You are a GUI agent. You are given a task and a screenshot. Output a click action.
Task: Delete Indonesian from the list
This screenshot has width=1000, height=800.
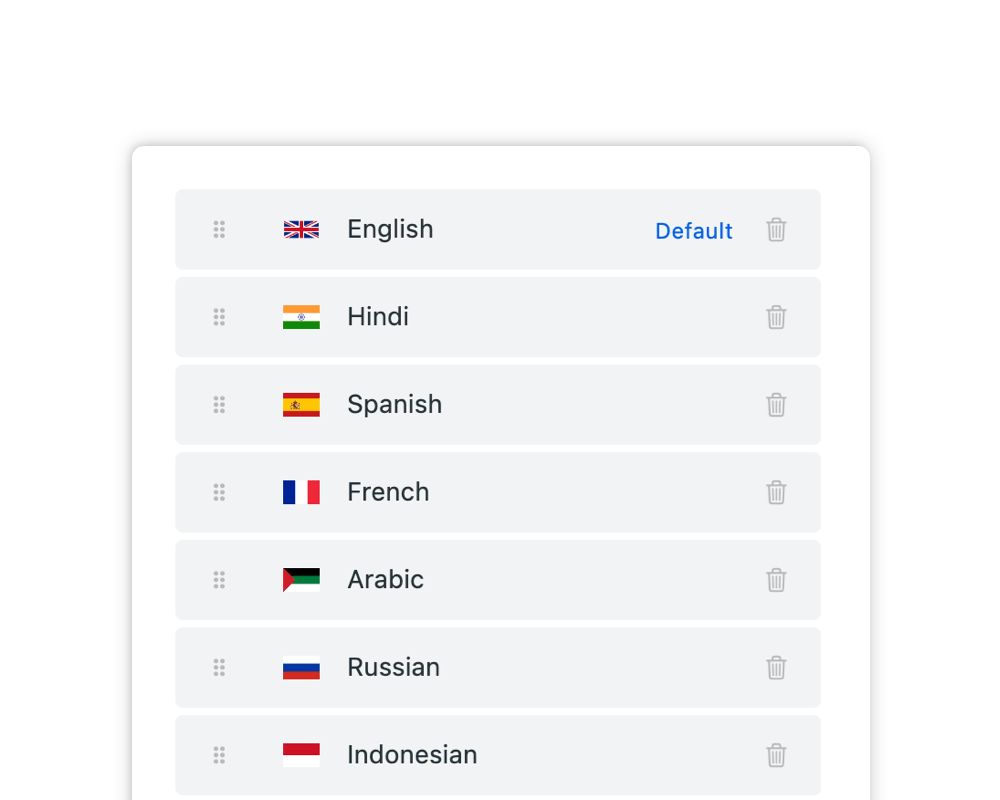[776, 755]
